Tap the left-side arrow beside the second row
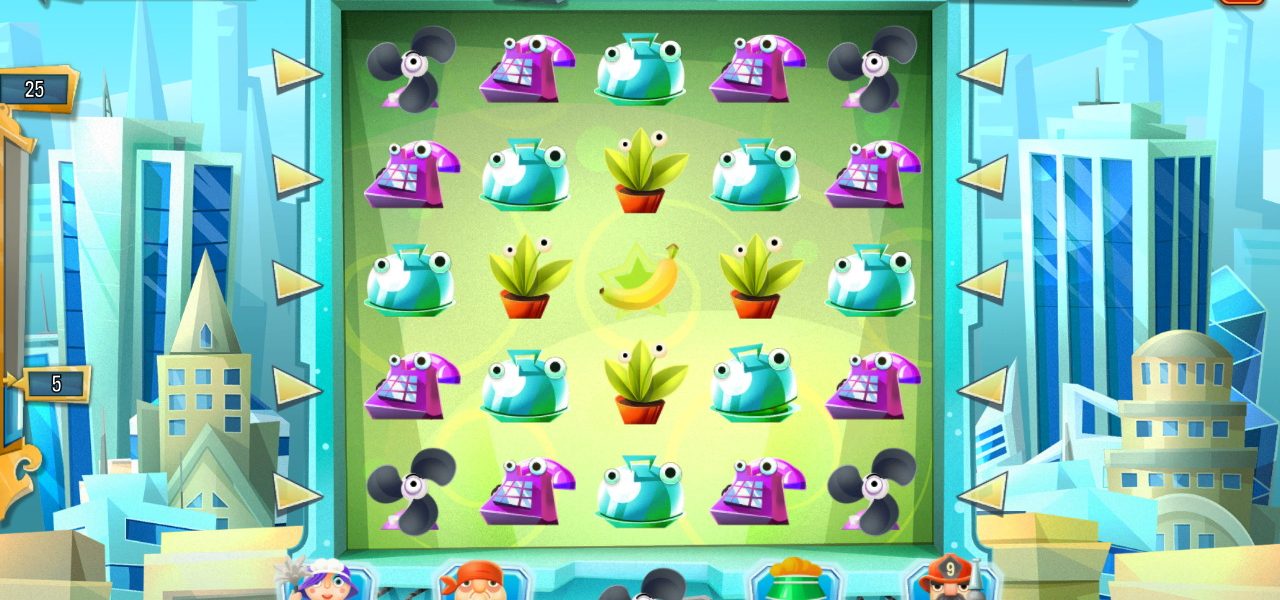The height and width of the screenshot is (600, 1280). (297, 176)
